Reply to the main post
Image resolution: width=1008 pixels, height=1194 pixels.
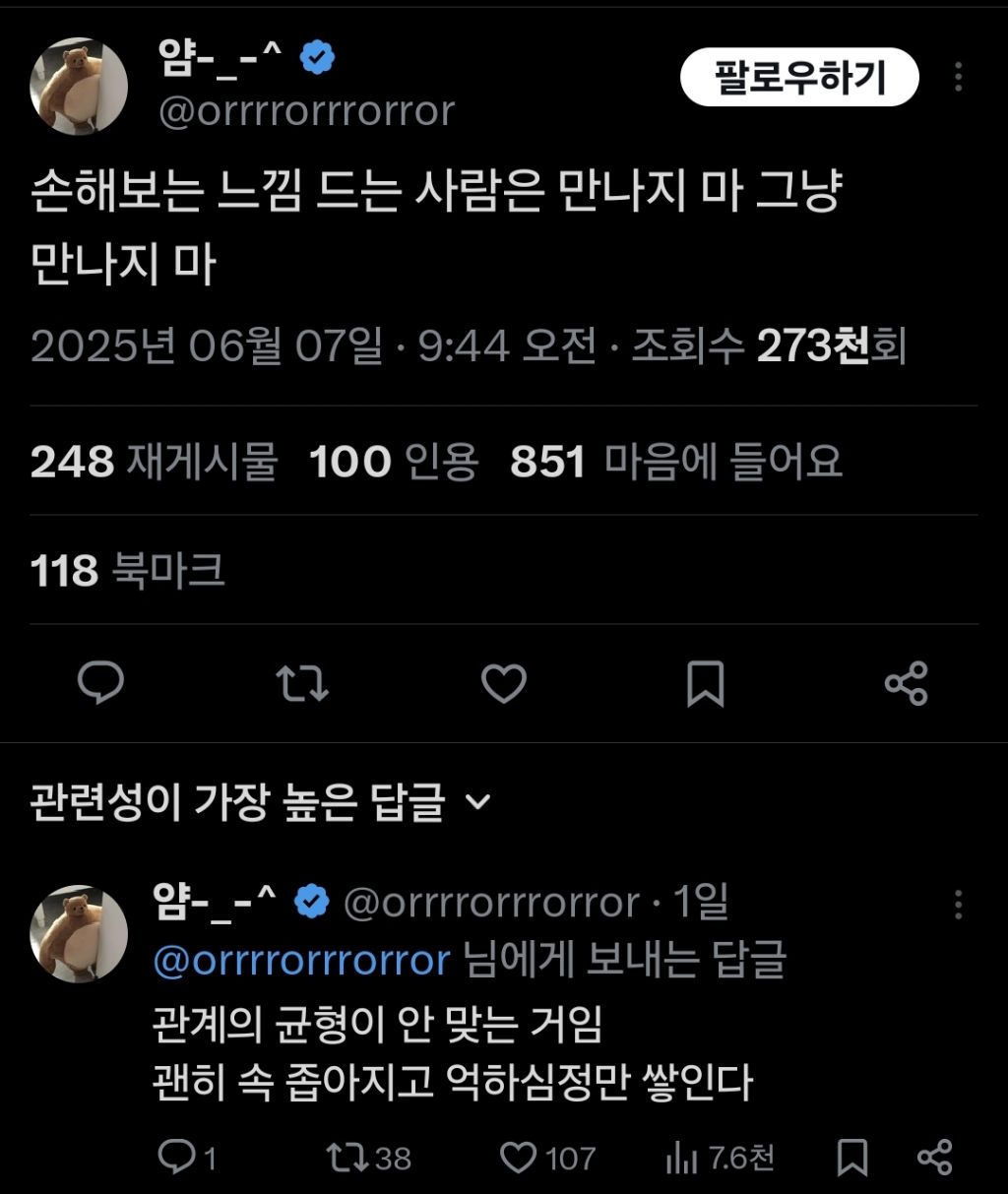pos(100,683)
